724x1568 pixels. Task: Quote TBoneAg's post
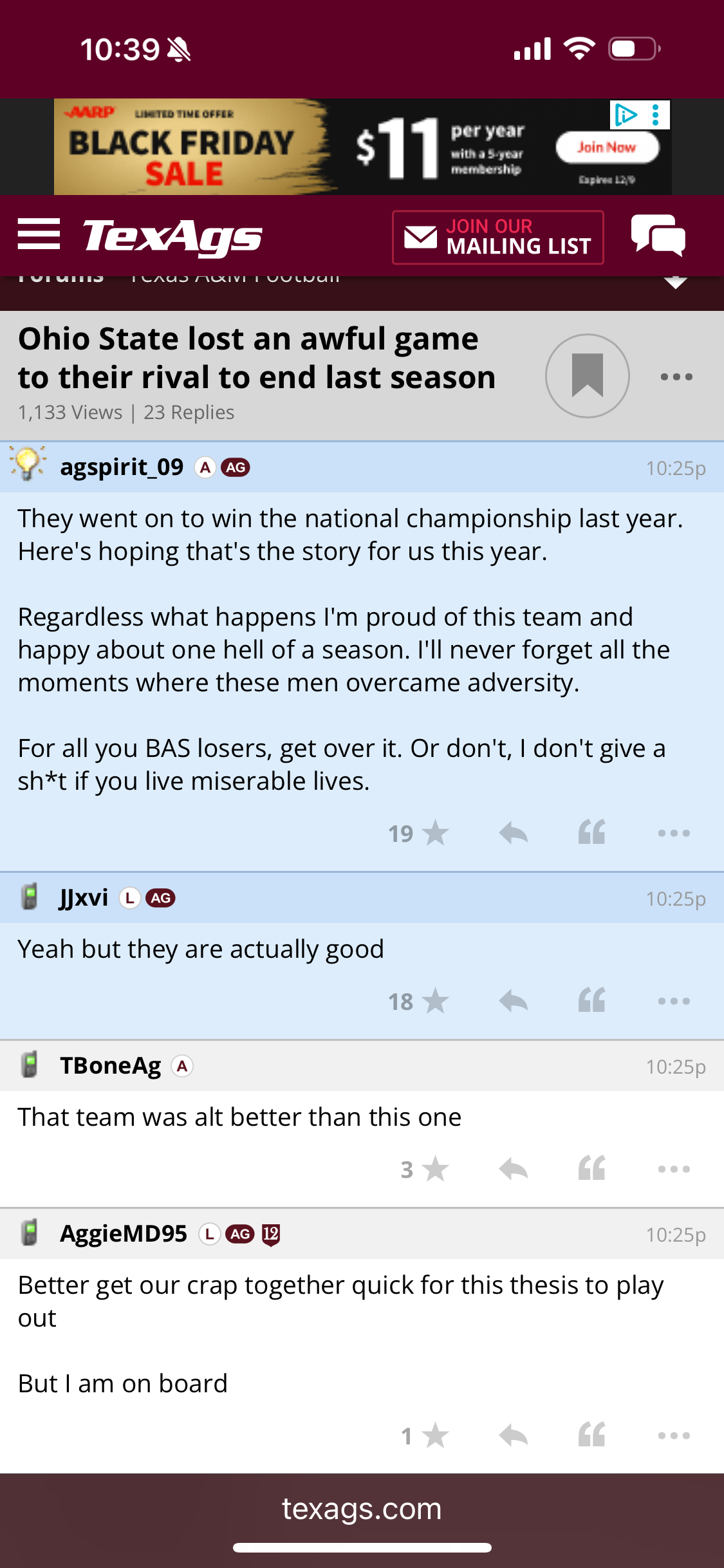point(591,1169)
